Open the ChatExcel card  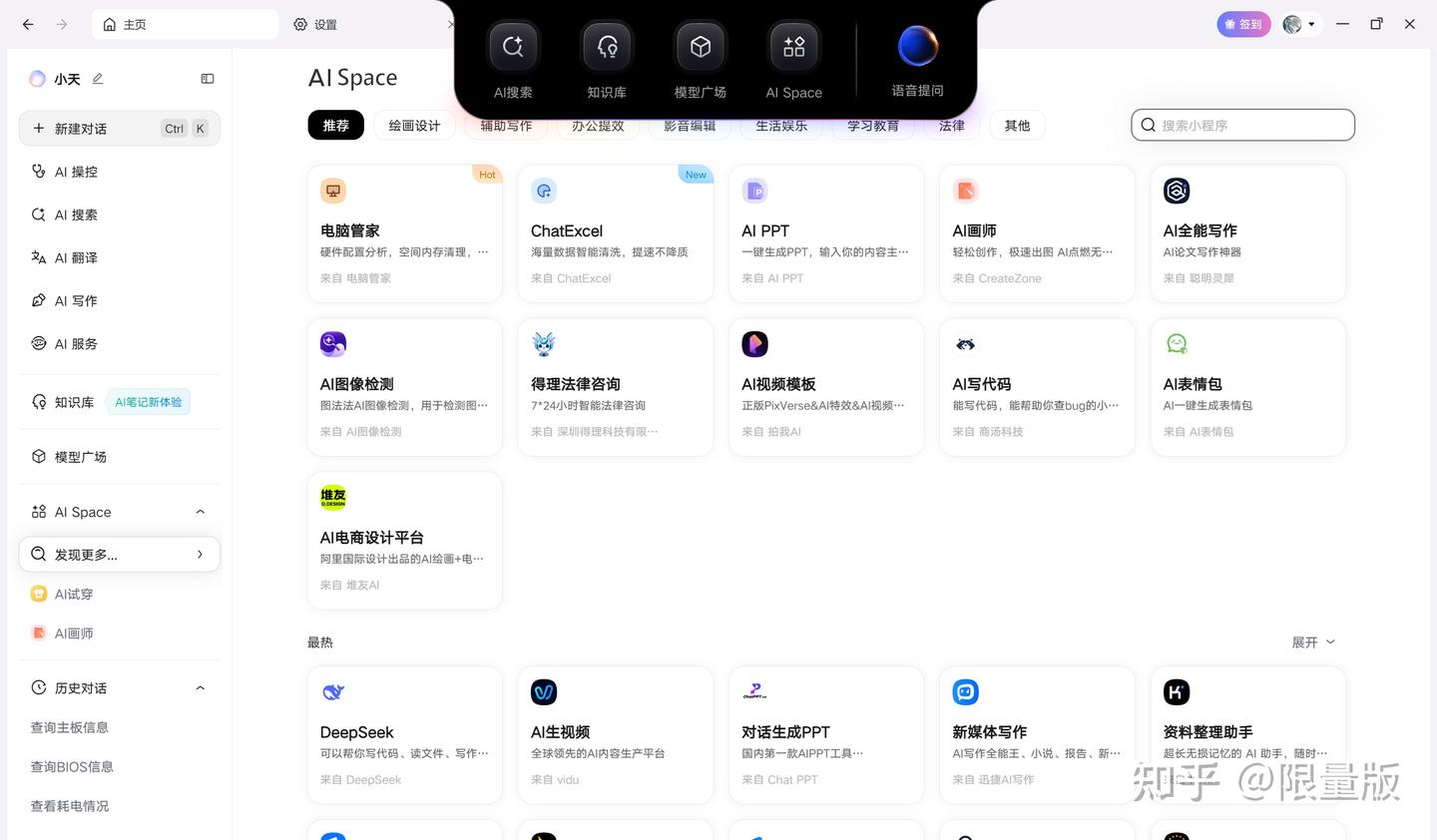click(x=616, y=233)
